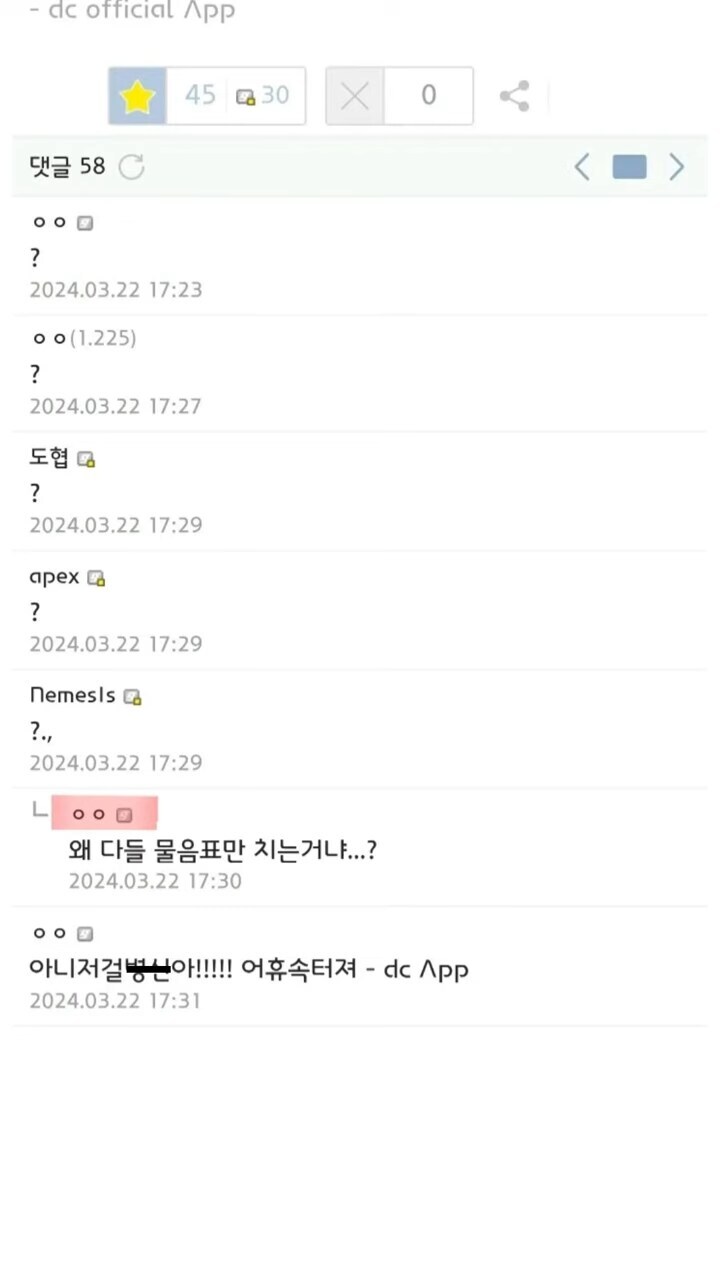Open commenter Nemesls's profile
The height and width of the screenshot is (1280, 720).
72,695
